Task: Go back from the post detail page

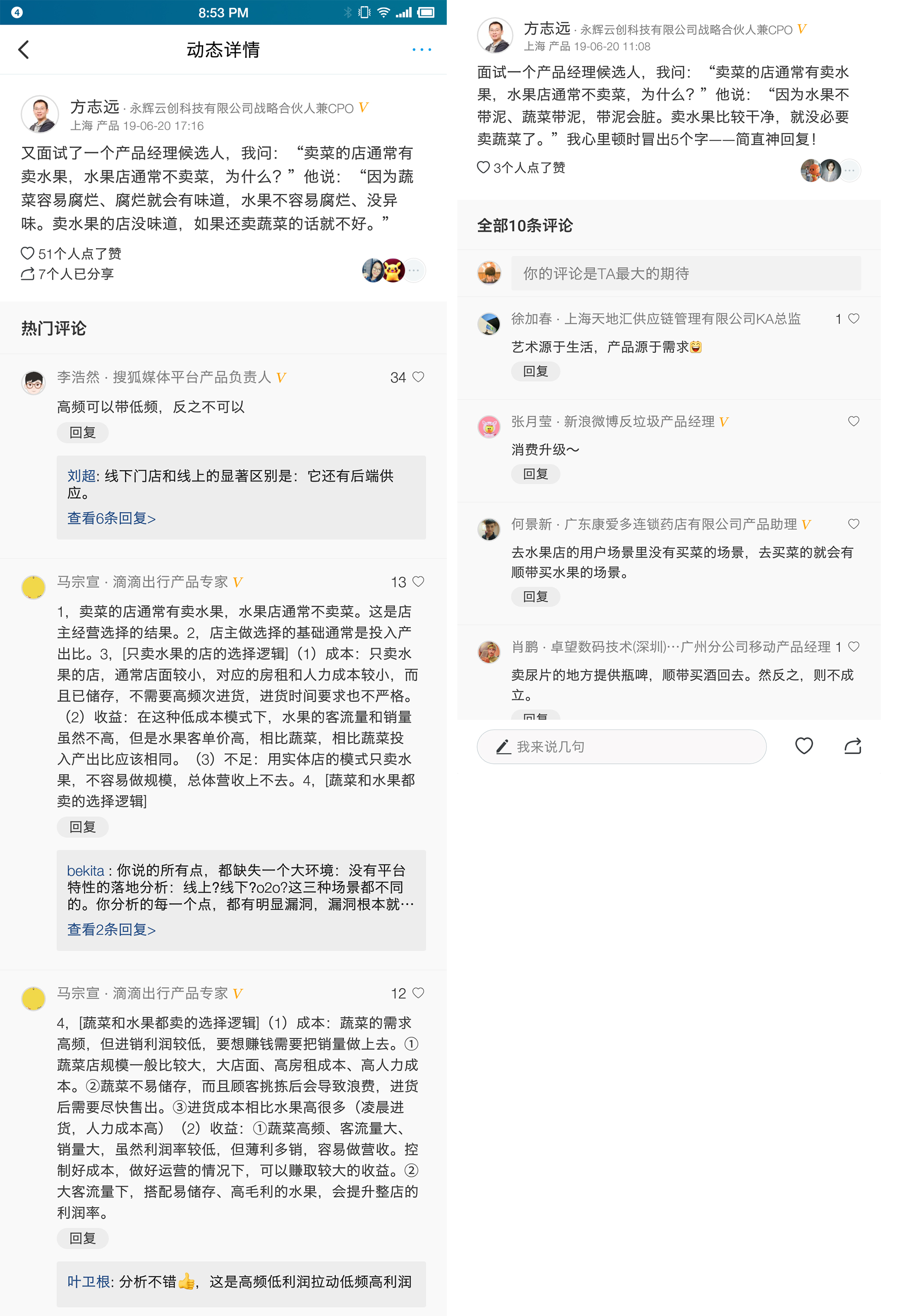Action: 24,50
